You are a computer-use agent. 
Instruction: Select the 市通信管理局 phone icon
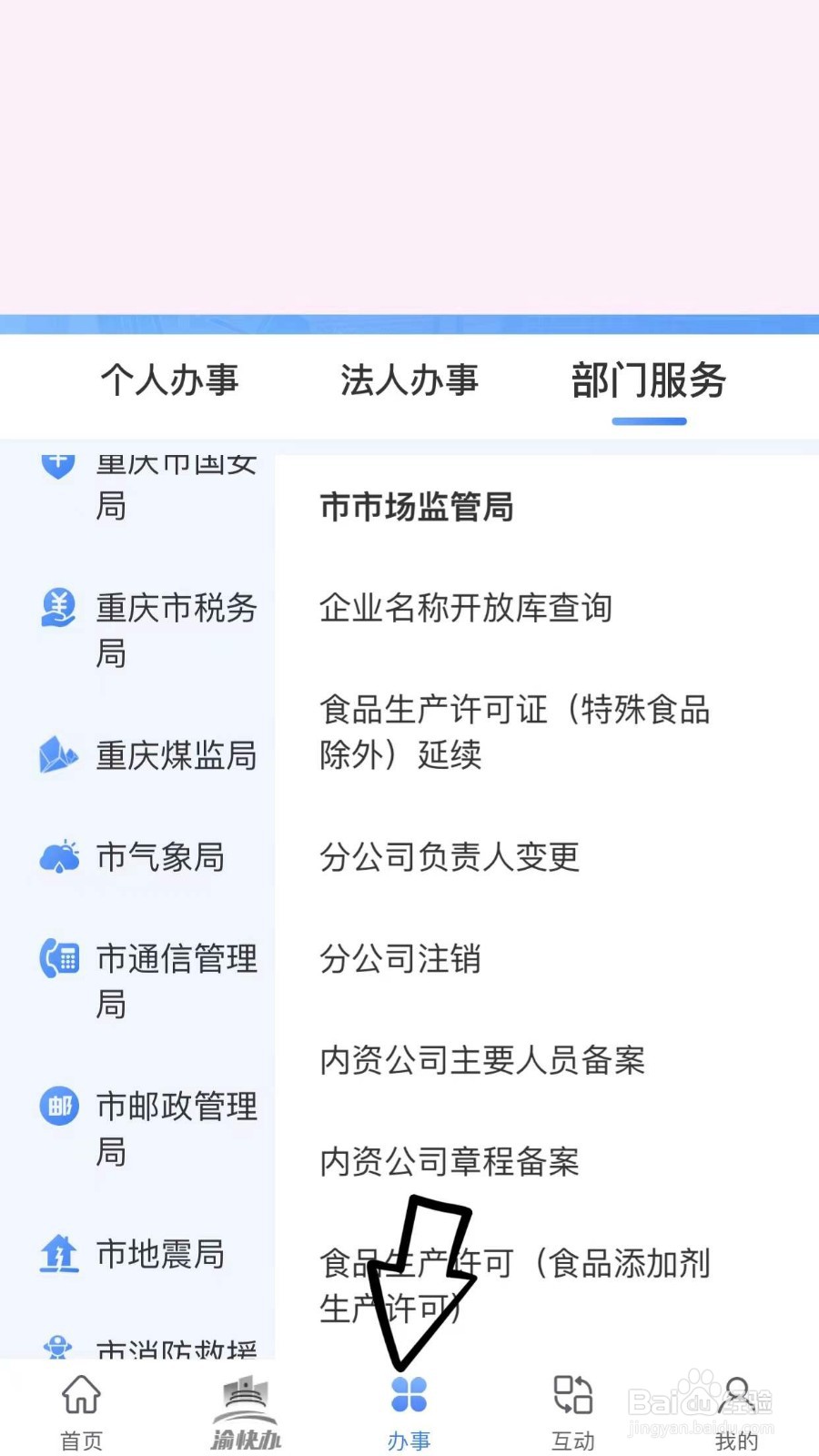[x=58, y=957]
